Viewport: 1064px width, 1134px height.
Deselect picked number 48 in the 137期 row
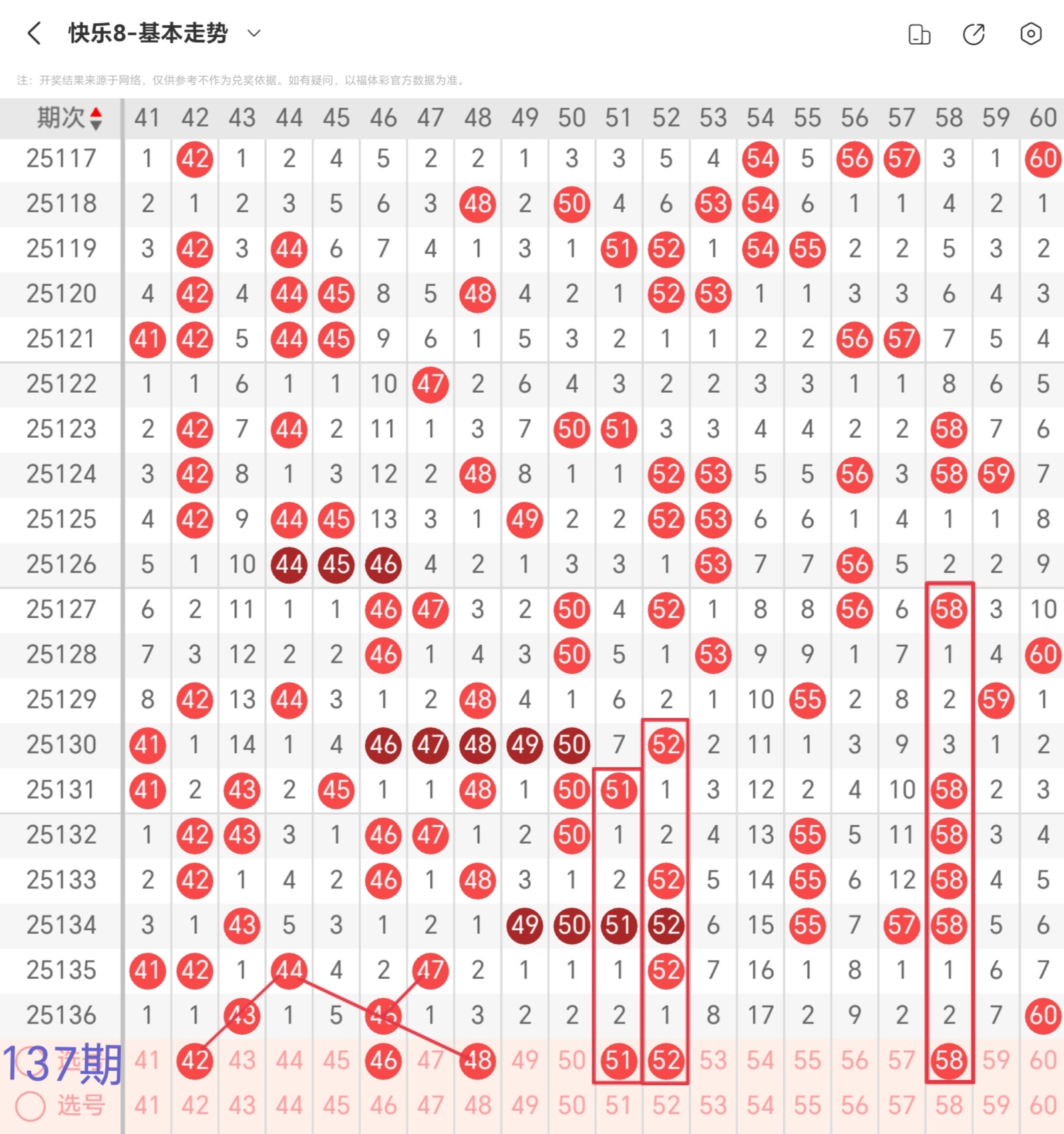coord(478,1060)
